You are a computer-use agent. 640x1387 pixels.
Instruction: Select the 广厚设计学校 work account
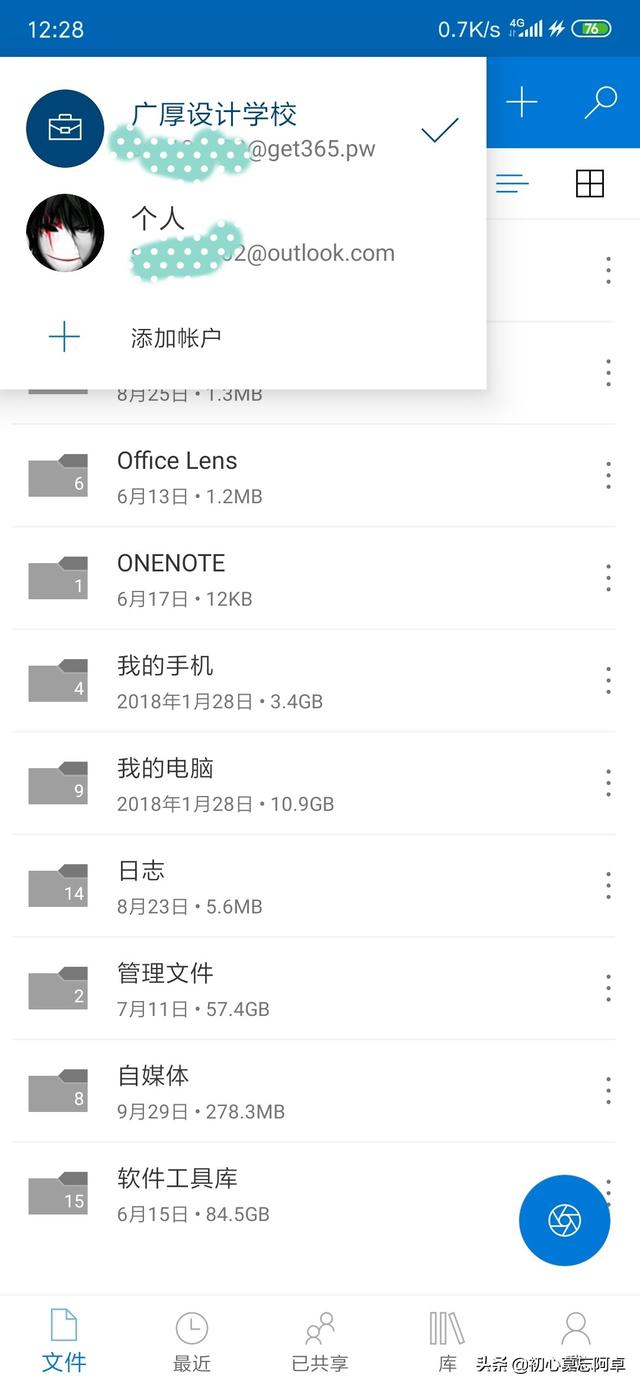[240, 130]
